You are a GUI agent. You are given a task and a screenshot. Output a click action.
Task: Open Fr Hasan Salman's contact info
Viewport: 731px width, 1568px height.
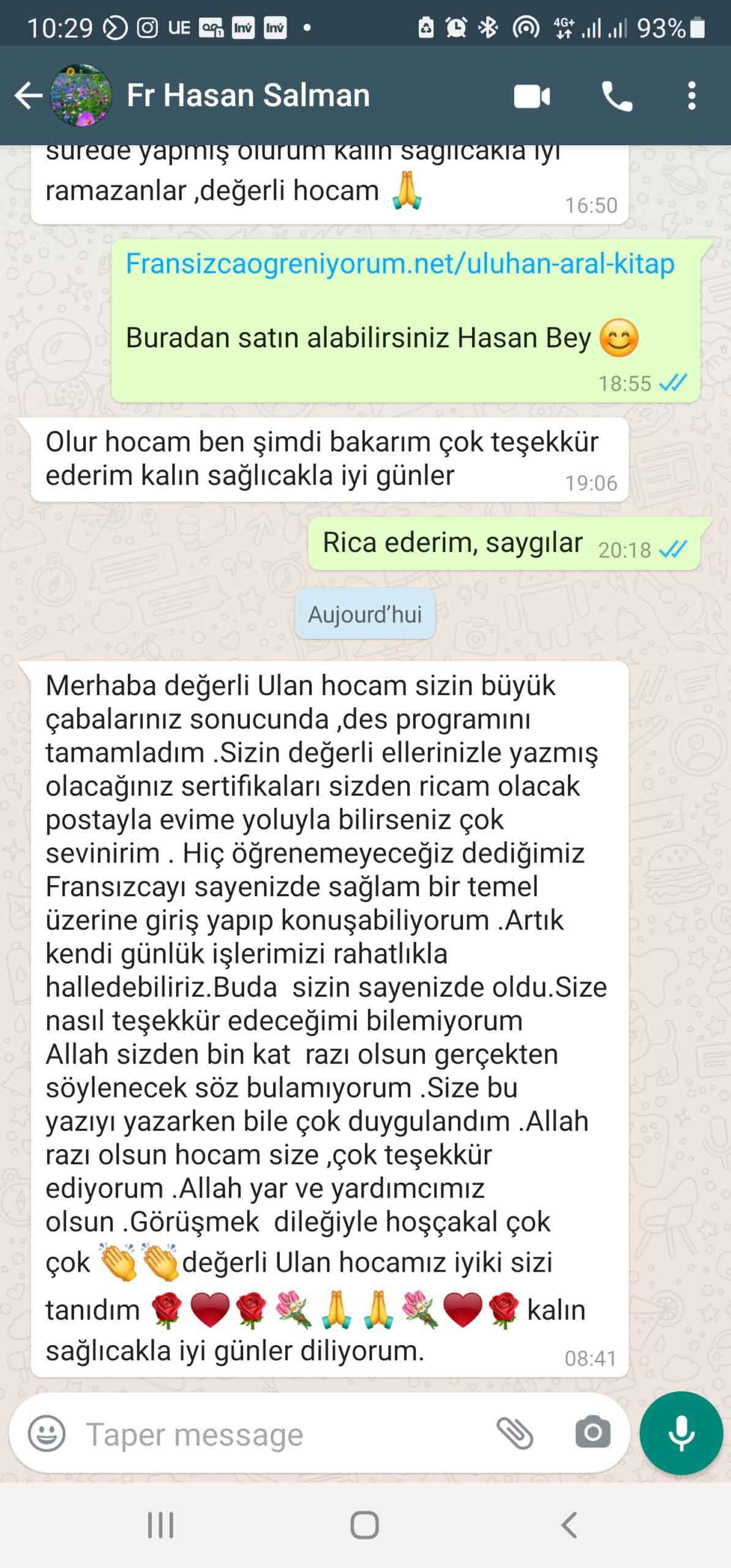coord(248,96)
